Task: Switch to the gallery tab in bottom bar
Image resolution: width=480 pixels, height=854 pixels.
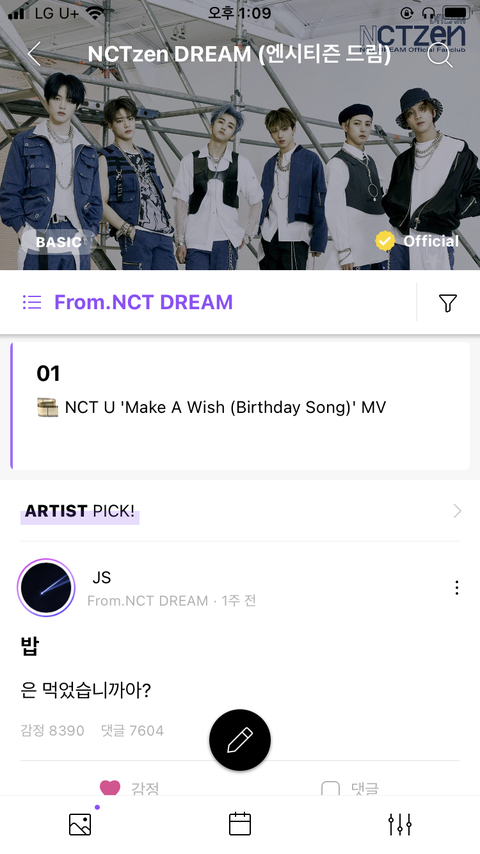Action: tap(80, 824)
